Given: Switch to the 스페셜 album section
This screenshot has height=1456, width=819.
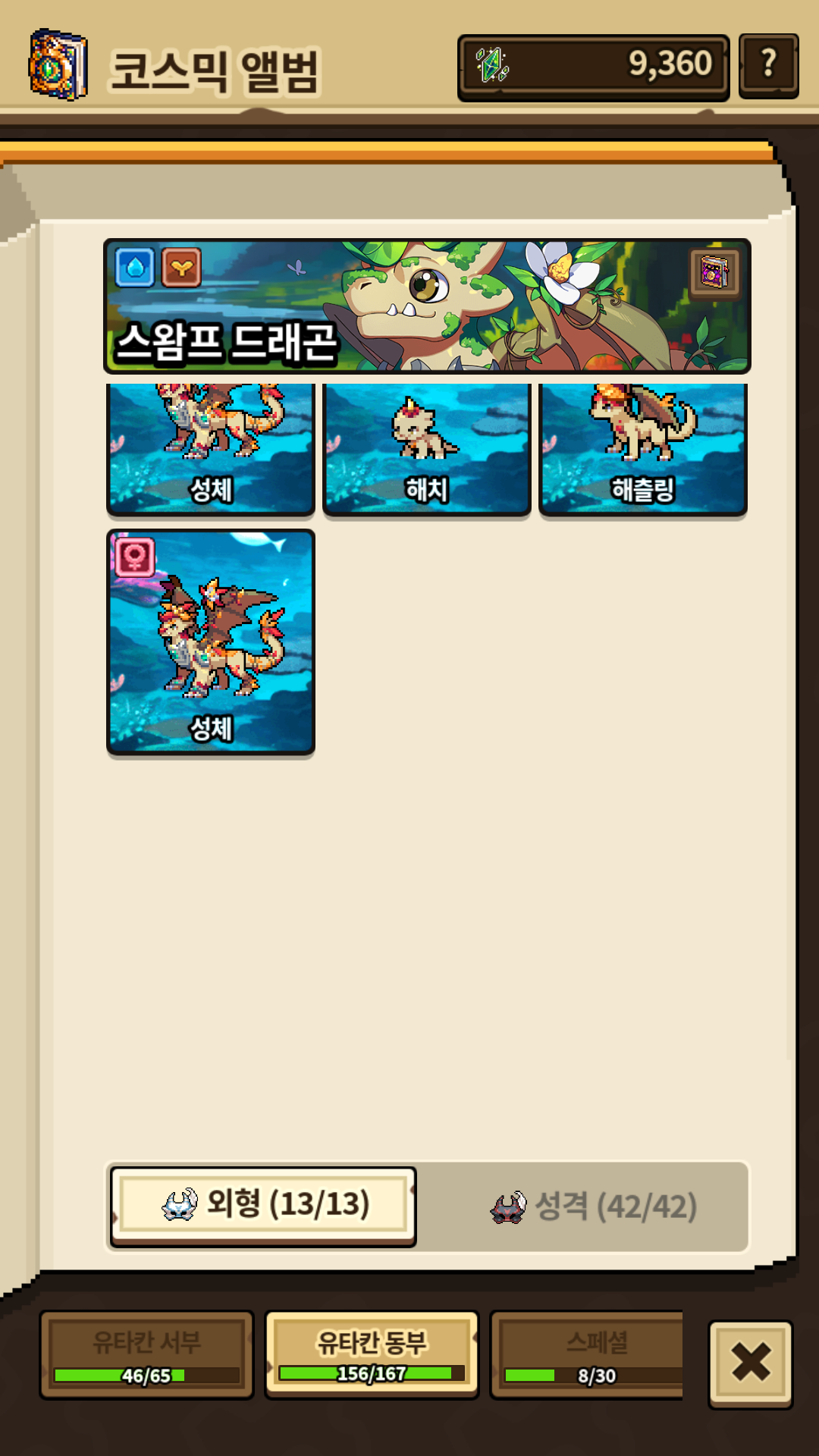Looking at the screenshot, I should 587,1355.
